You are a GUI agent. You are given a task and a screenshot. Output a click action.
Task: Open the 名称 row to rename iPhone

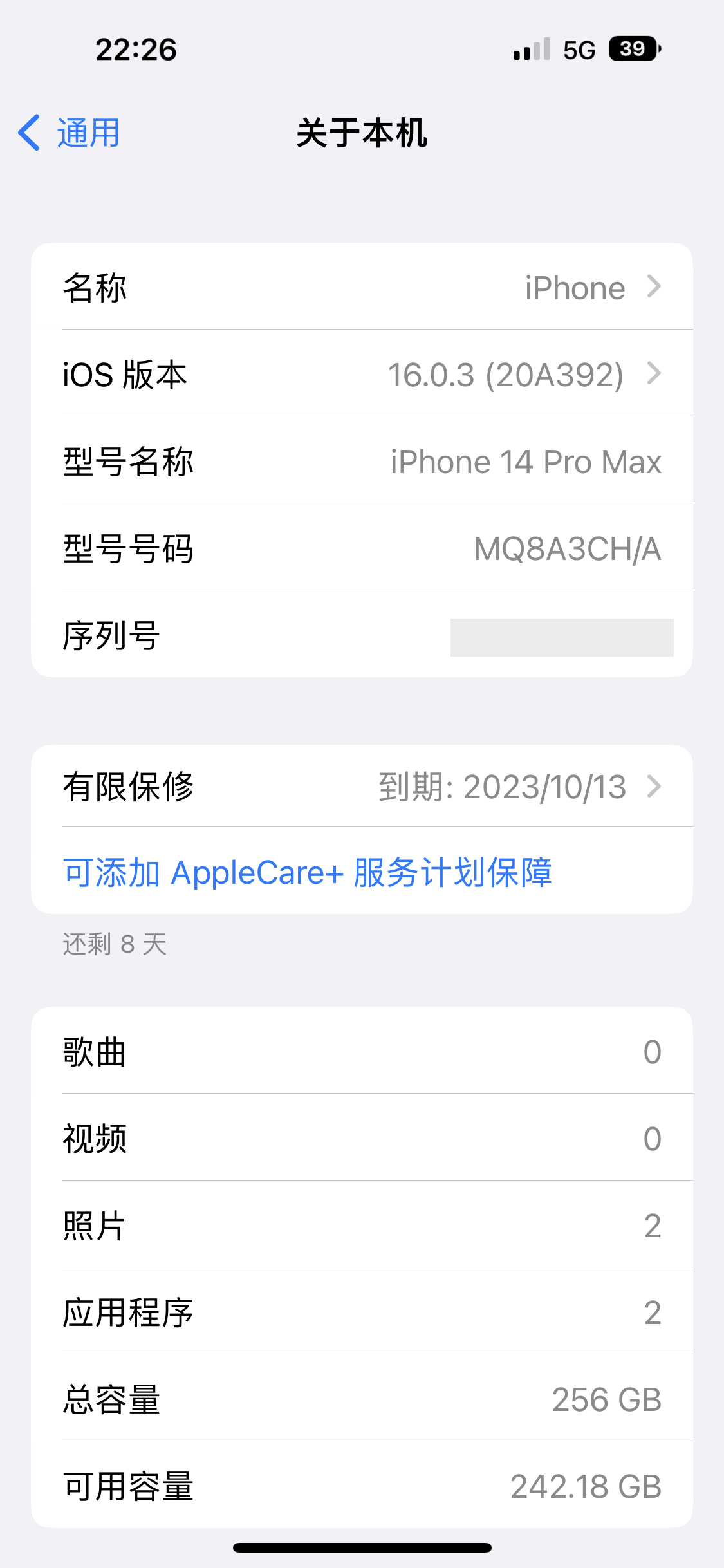362,287
